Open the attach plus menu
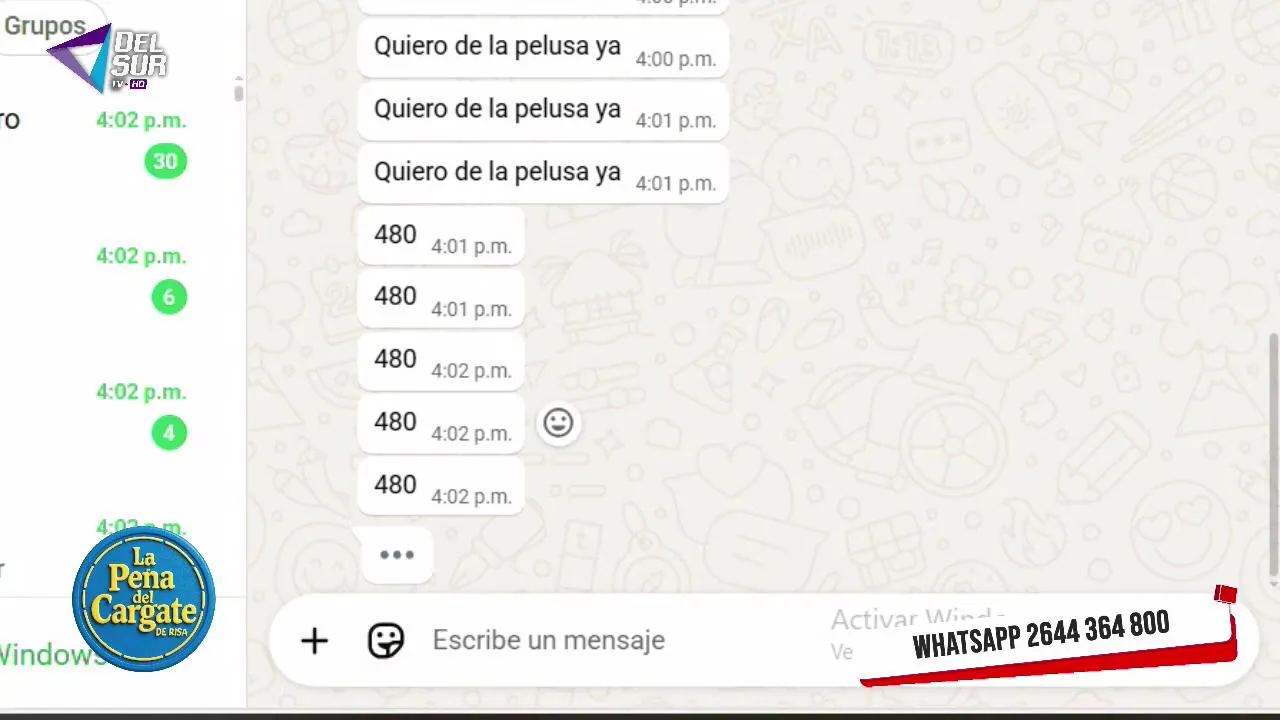Screen dimensions: 1280x720 tap(314, 641)
